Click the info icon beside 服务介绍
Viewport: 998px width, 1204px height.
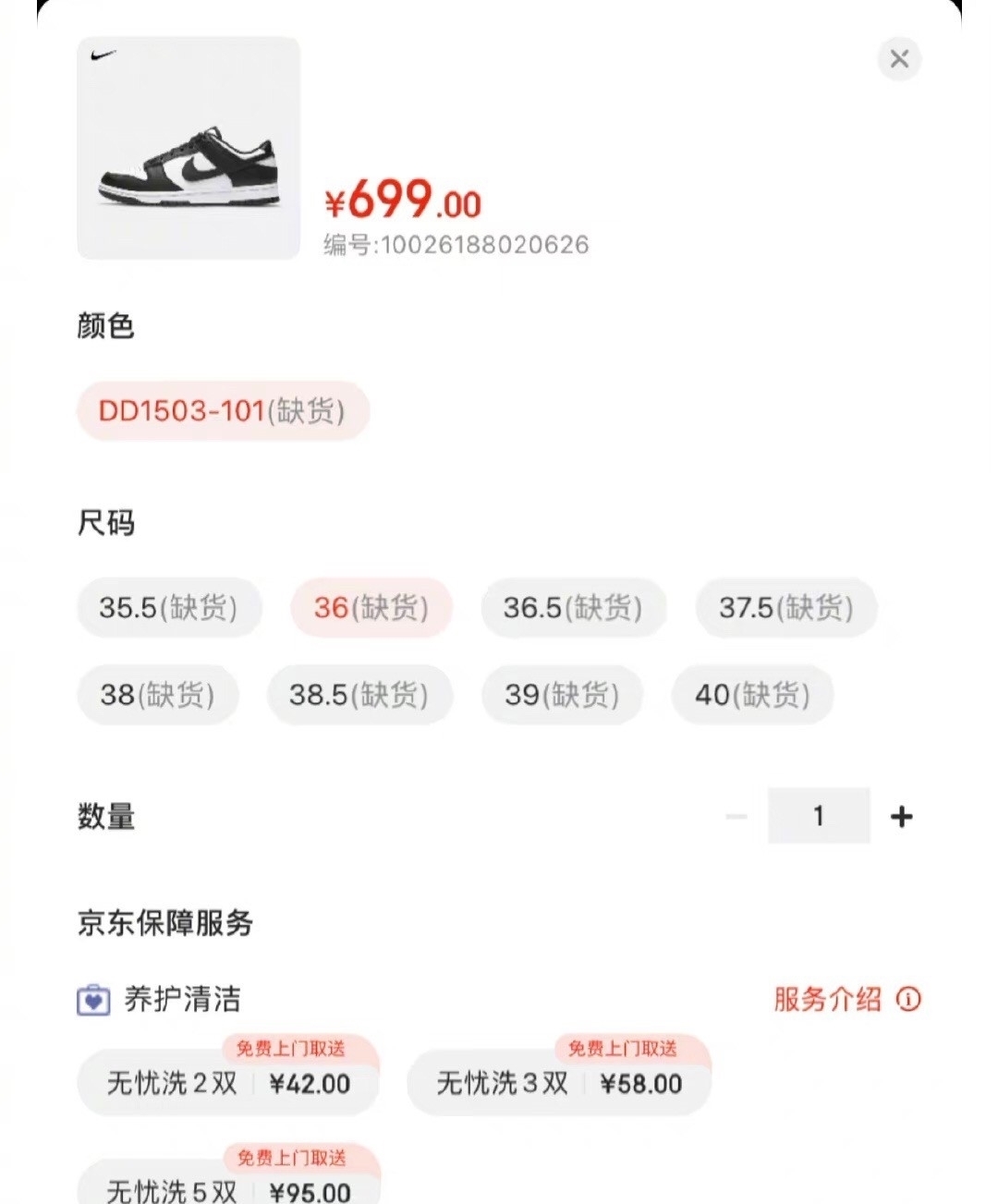[909, 999]
